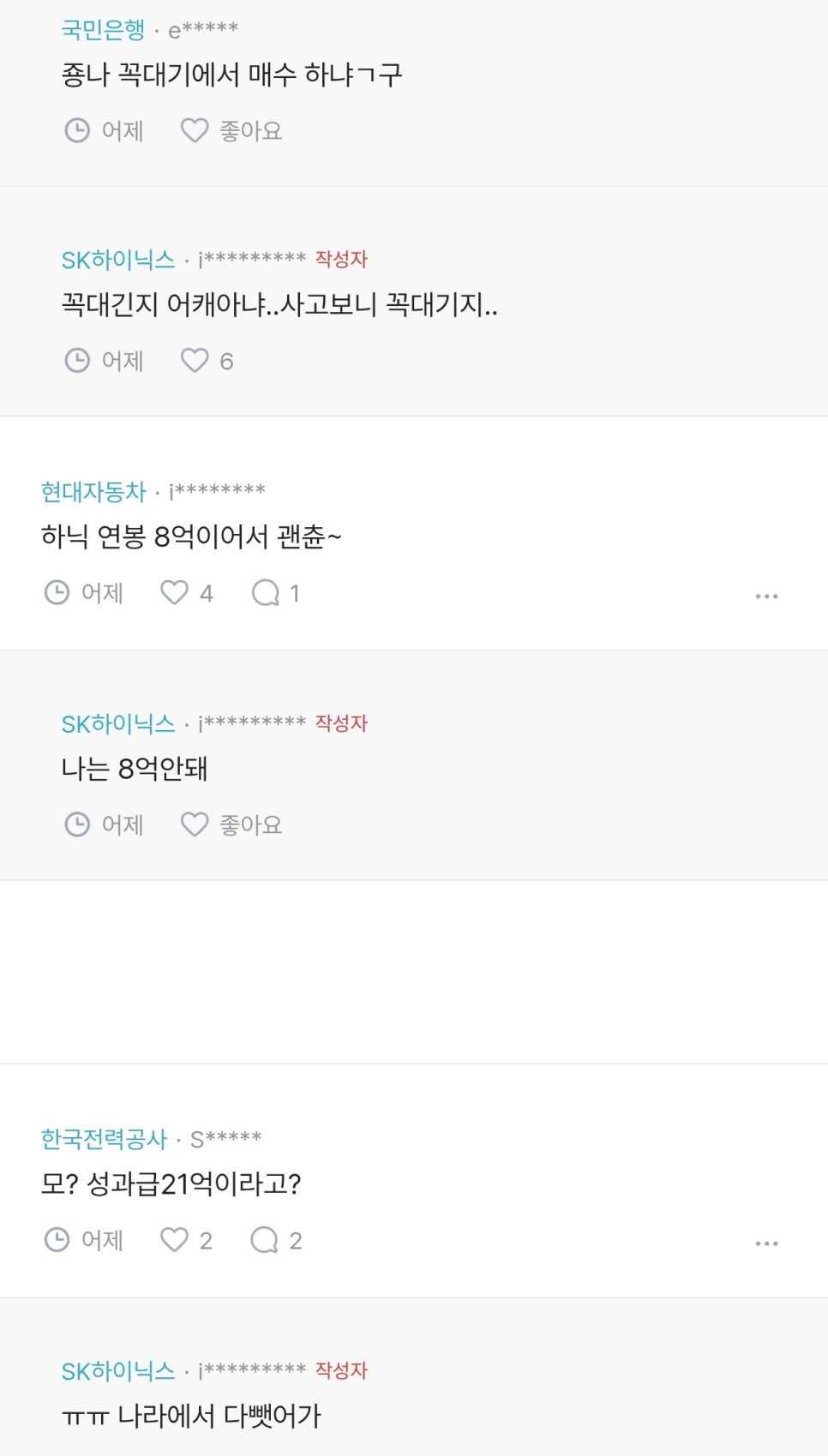The width and height of the screenshot is (828, 1456).
Task: Open replies on the 현대자동차 comment
Action: (x=275, y=593)
